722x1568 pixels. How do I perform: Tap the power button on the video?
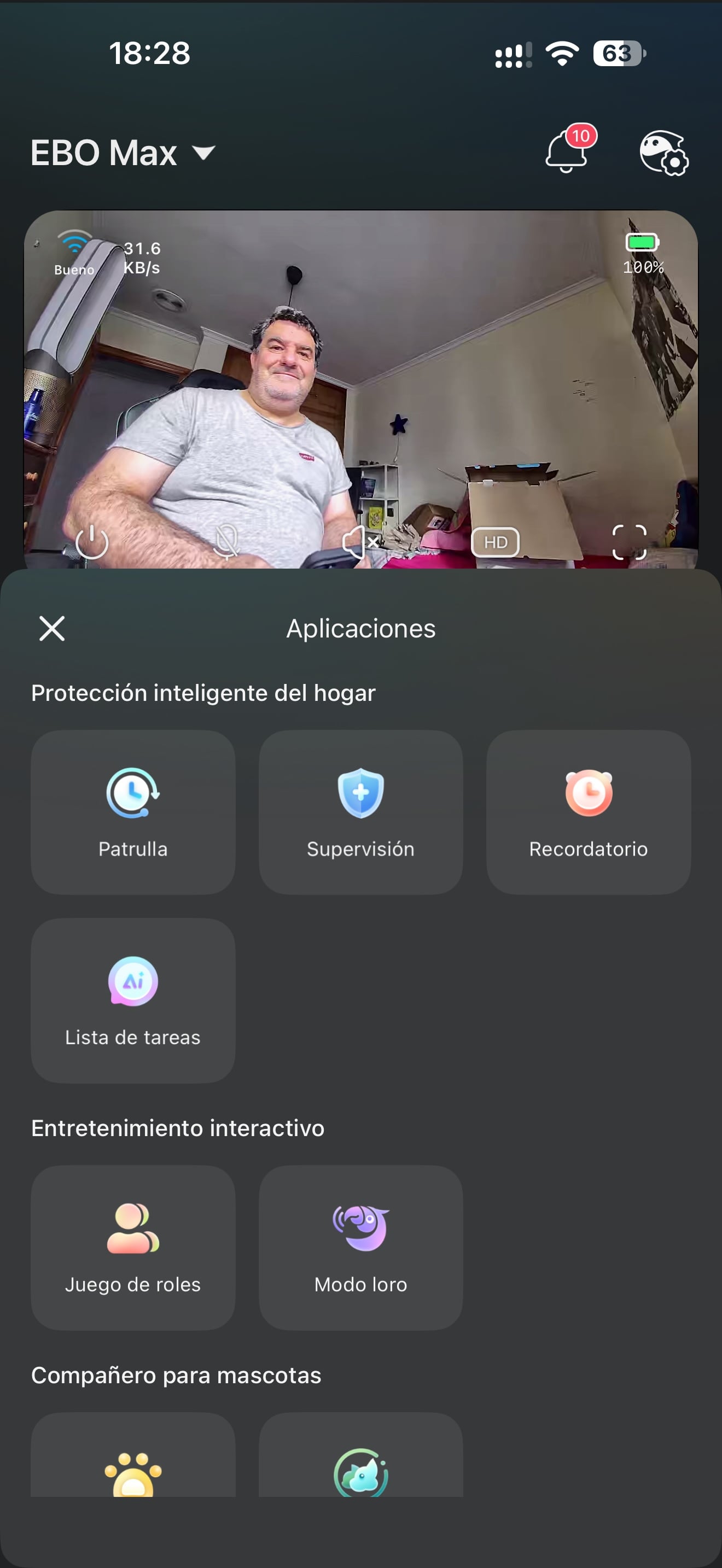pyautogui.click(x=92, y=541)
